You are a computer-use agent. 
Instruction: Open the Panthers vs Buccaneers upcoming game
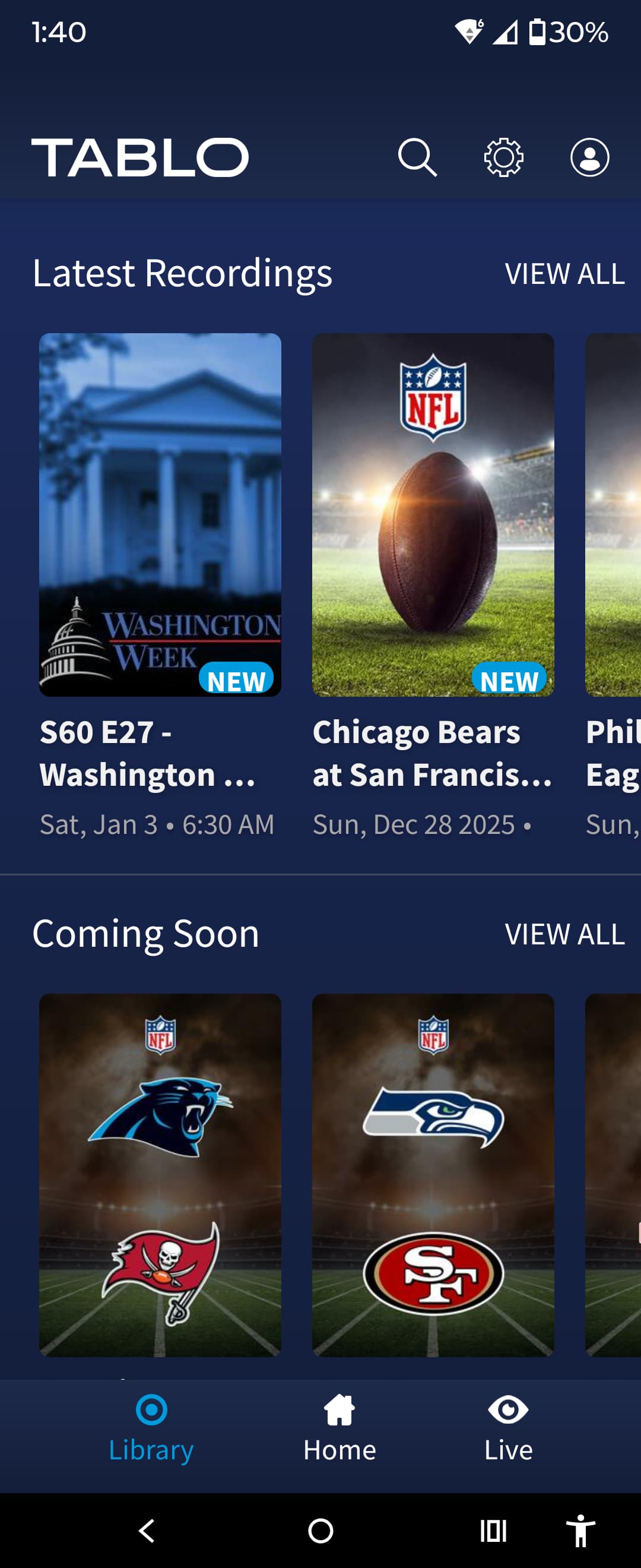(x=160, y=1175)
